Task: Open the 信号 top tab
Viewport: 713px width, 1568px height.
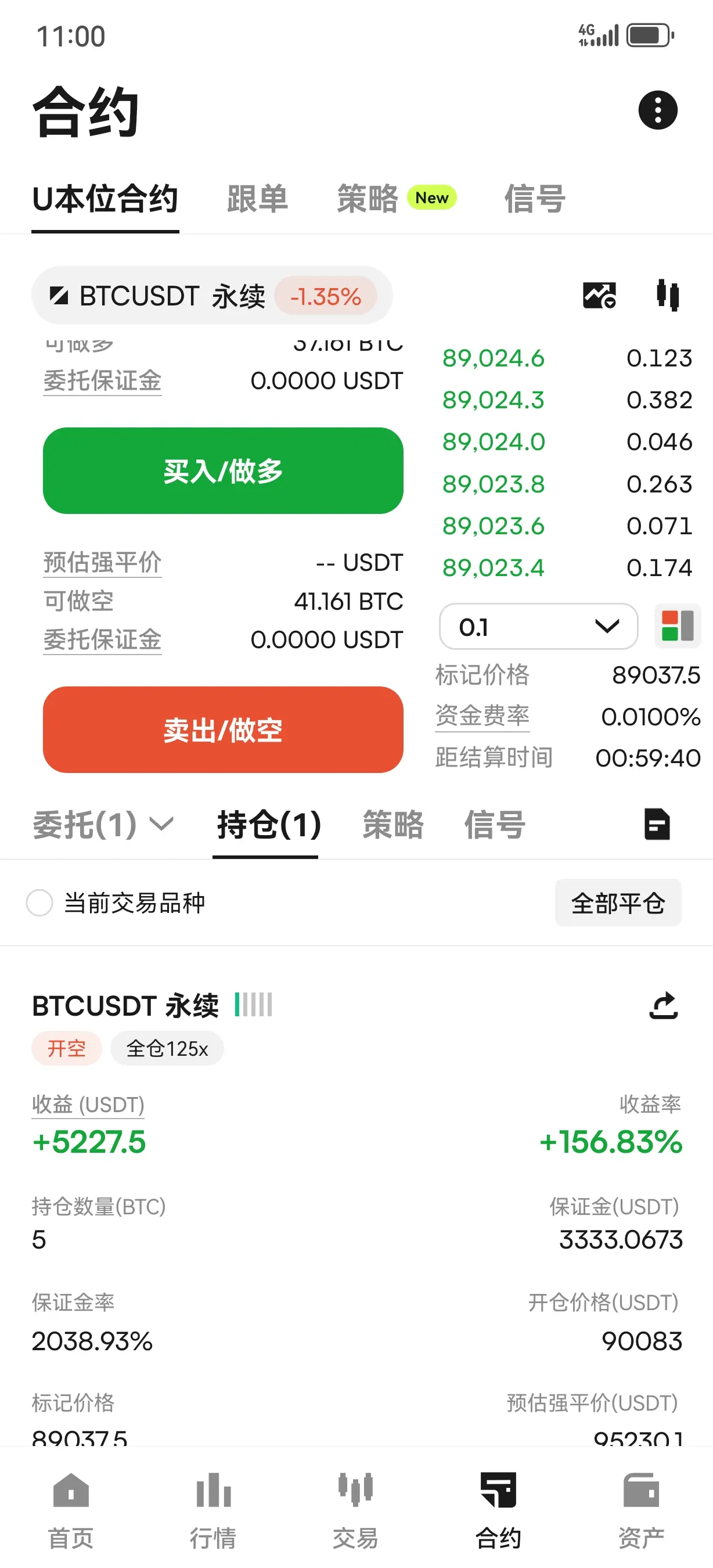Action: click(534, 199)
